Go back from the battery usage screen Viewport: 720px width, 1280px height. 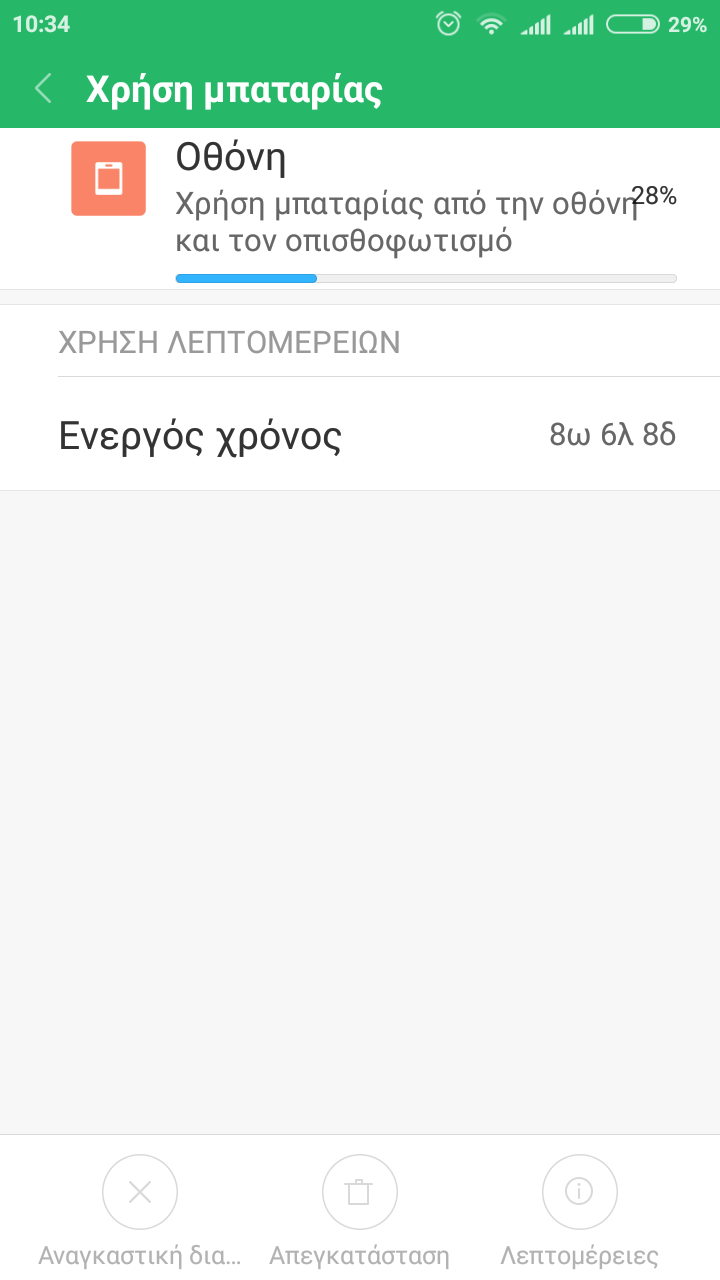(x=43, y=89)
